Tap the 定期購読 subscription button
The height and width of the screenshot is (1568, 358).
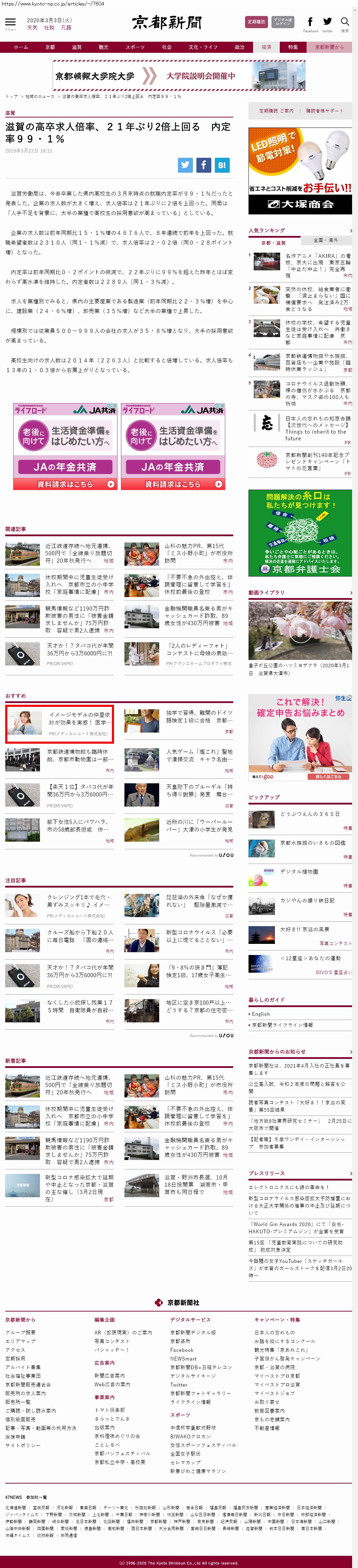click(x=256, y=22)
